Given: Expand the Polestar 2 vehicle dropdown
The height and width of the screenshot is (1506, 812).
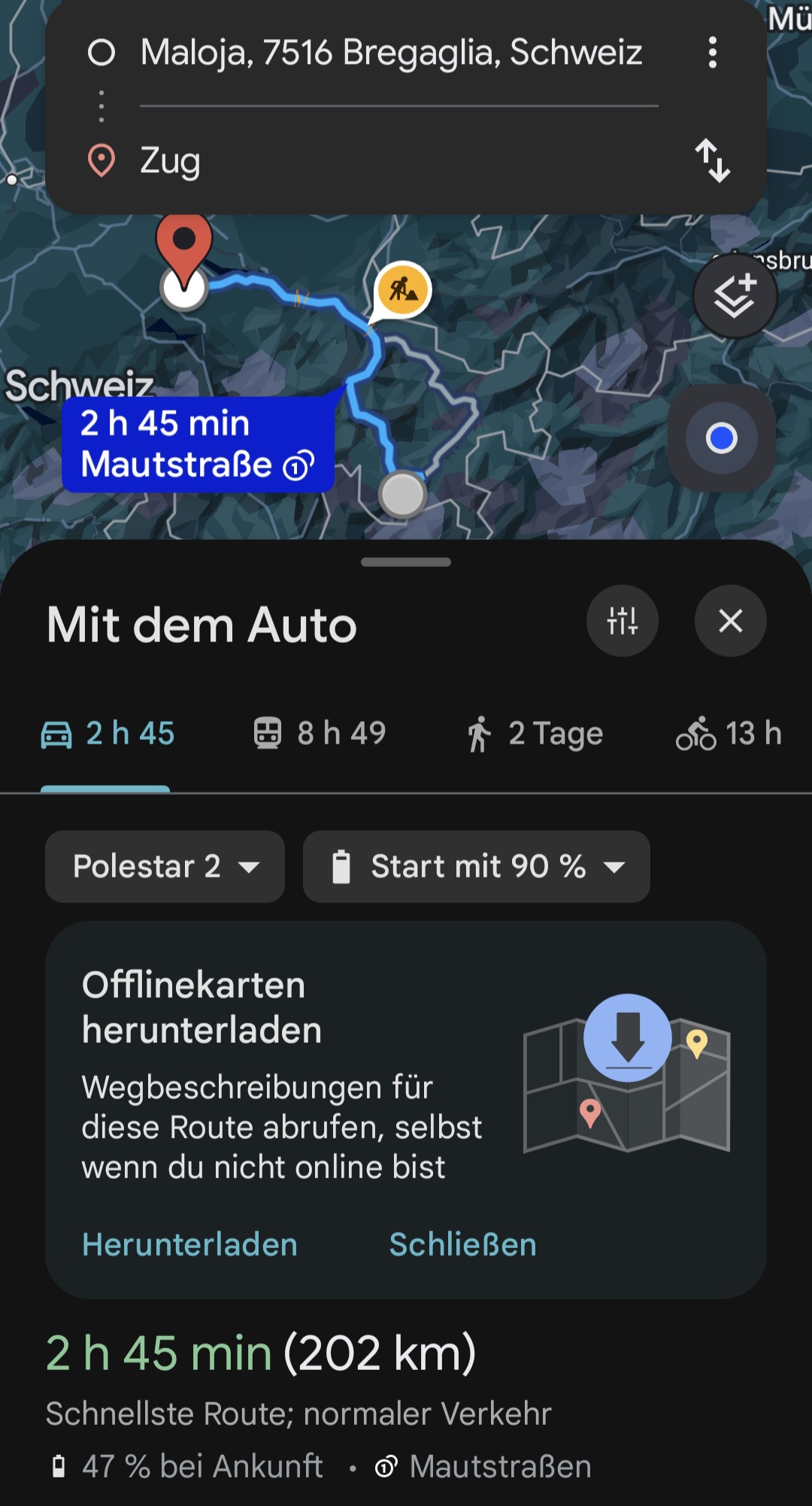Looking at the screenshot, I should click(x=165, y=866).
